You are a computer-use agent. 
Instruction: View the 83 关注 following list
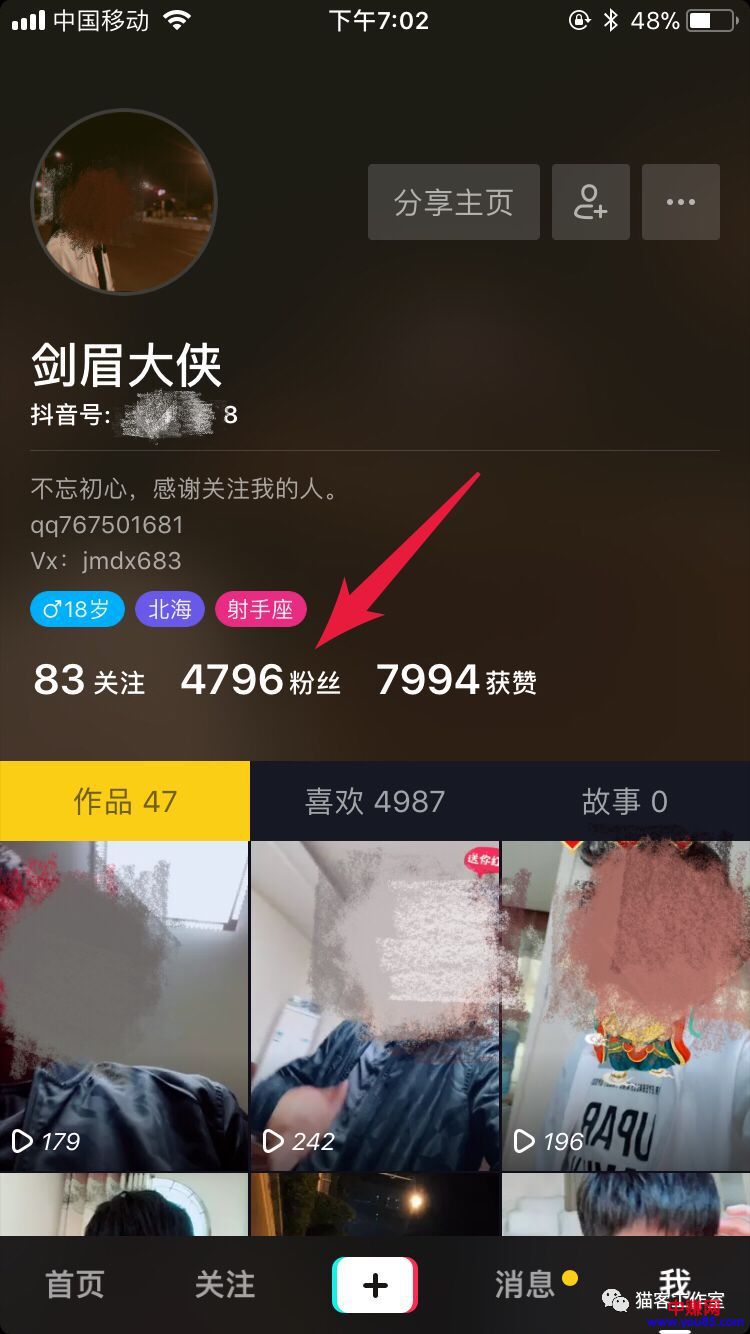[x=89, y=681]
